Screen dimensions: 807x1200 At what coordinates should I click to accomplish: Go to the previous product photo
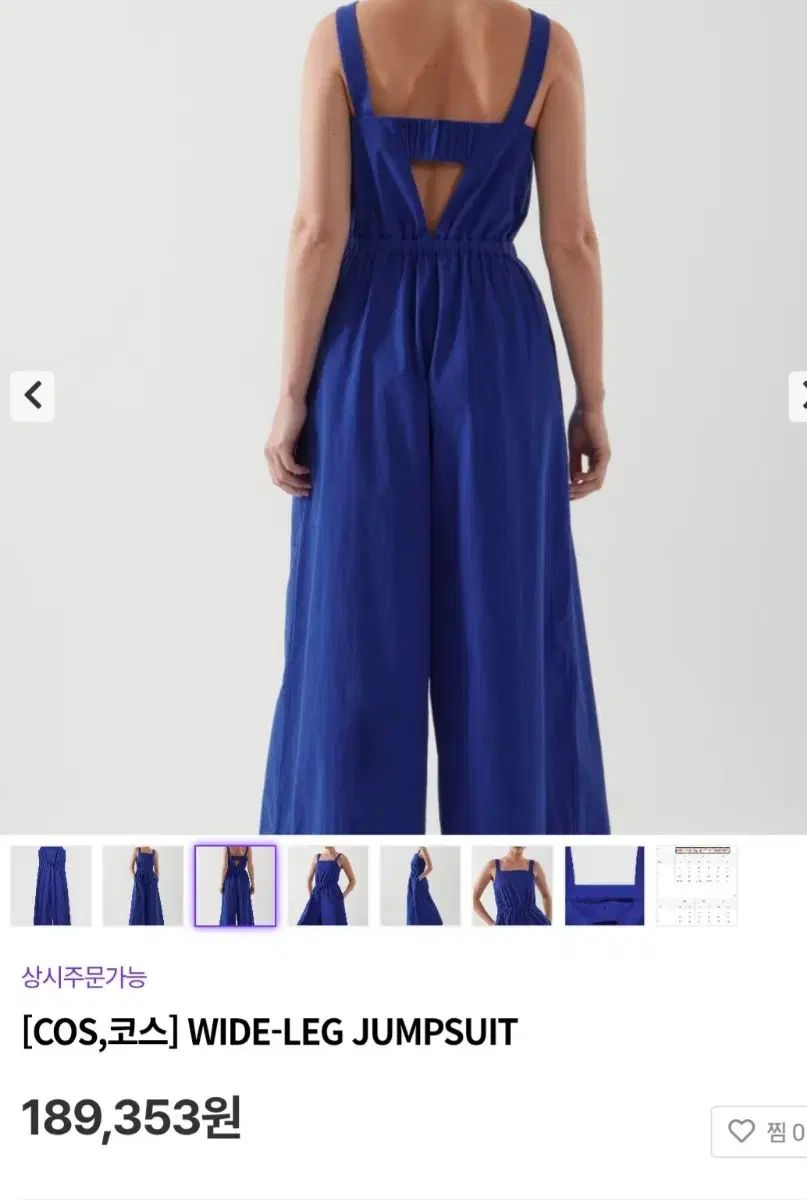point(32,396)
